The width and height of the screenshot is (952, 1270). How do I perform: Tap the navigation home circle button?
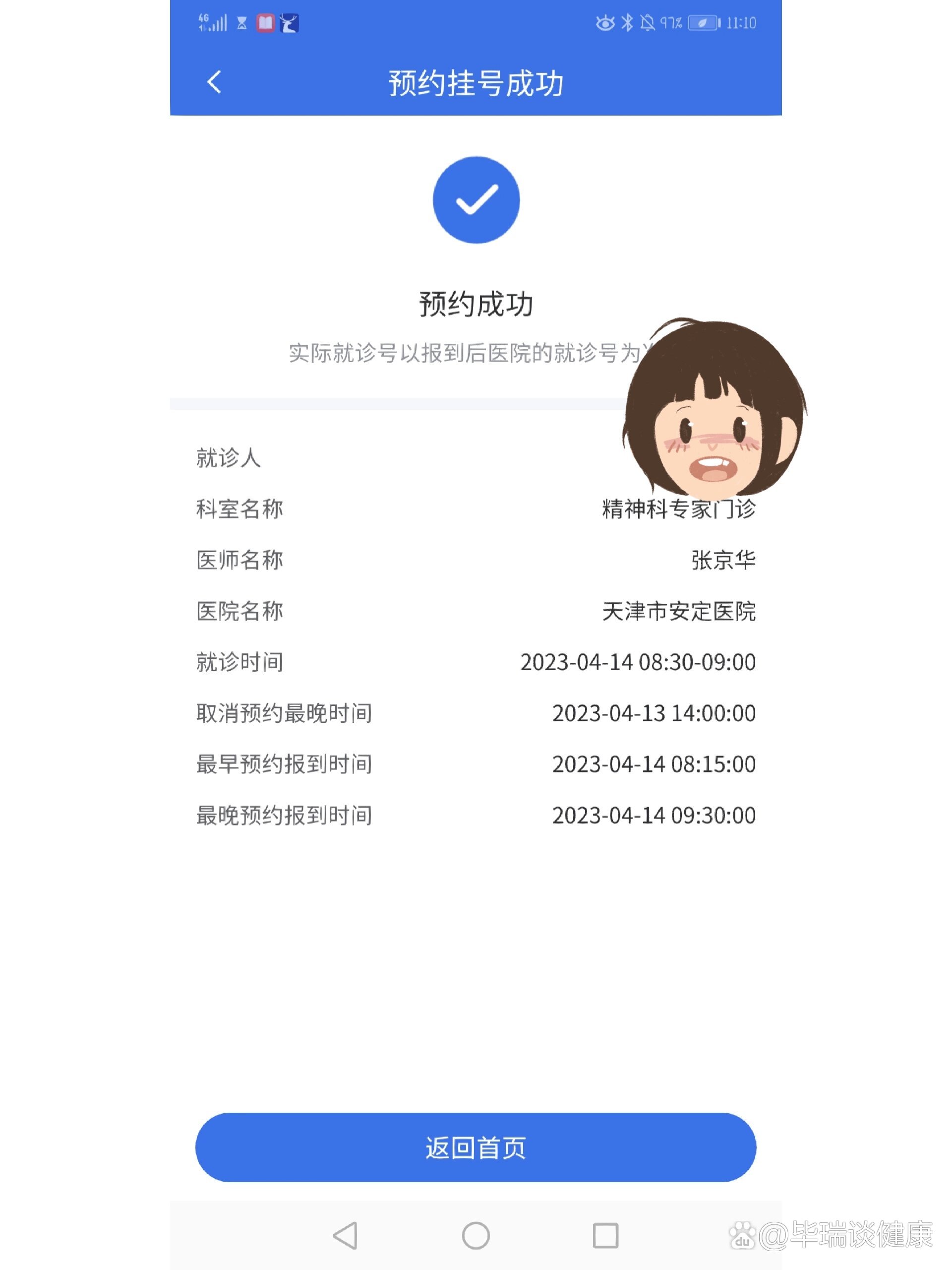click(x=476, y=1236)
